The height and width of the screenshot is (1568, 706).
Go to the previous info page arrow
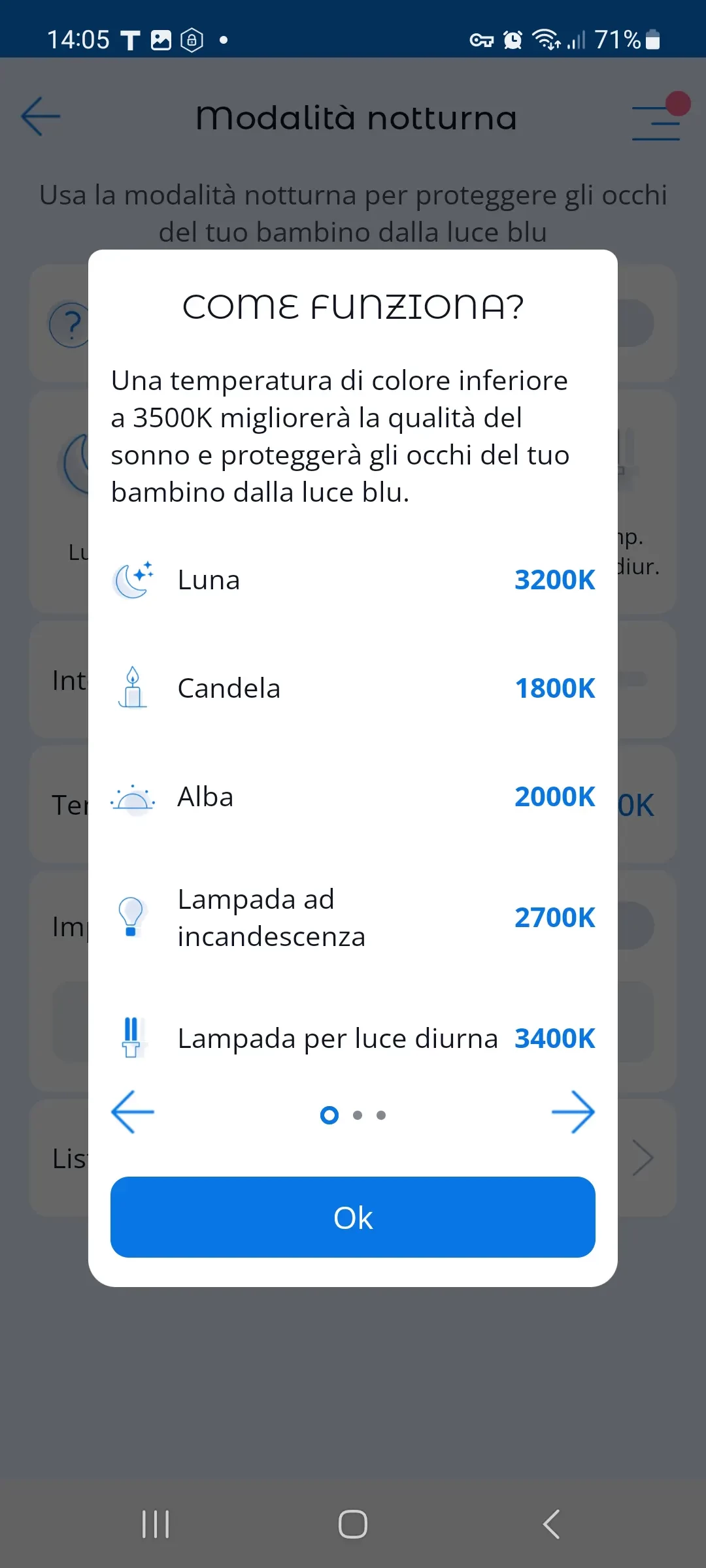[133, 1112]
